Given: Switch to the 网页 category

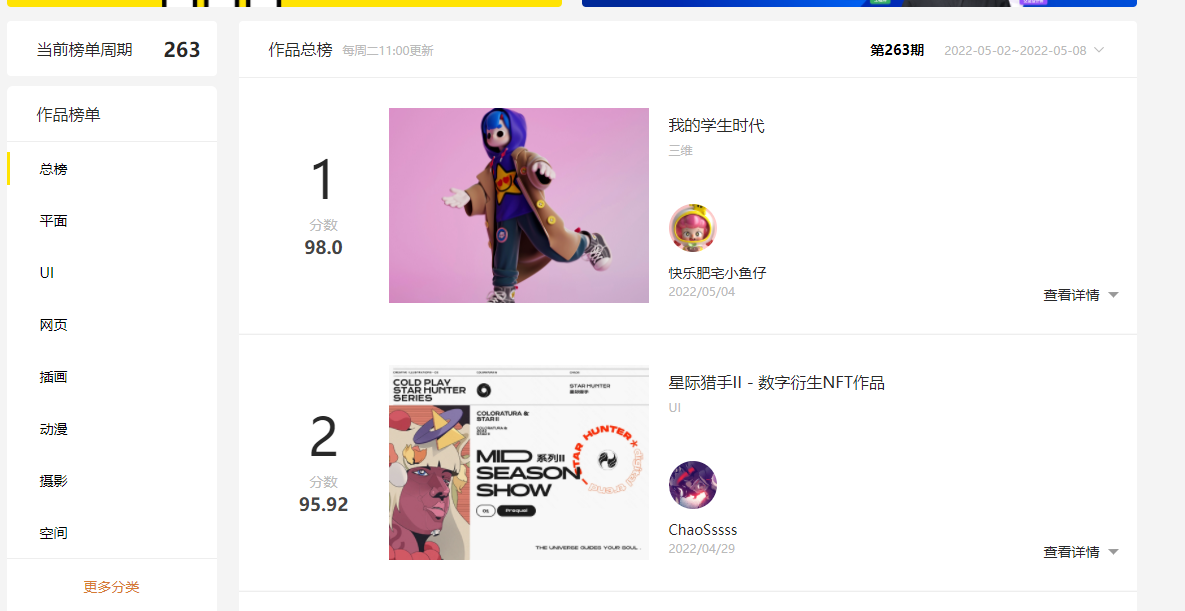Looking at the screenshot, I should [x=54, y=325].
